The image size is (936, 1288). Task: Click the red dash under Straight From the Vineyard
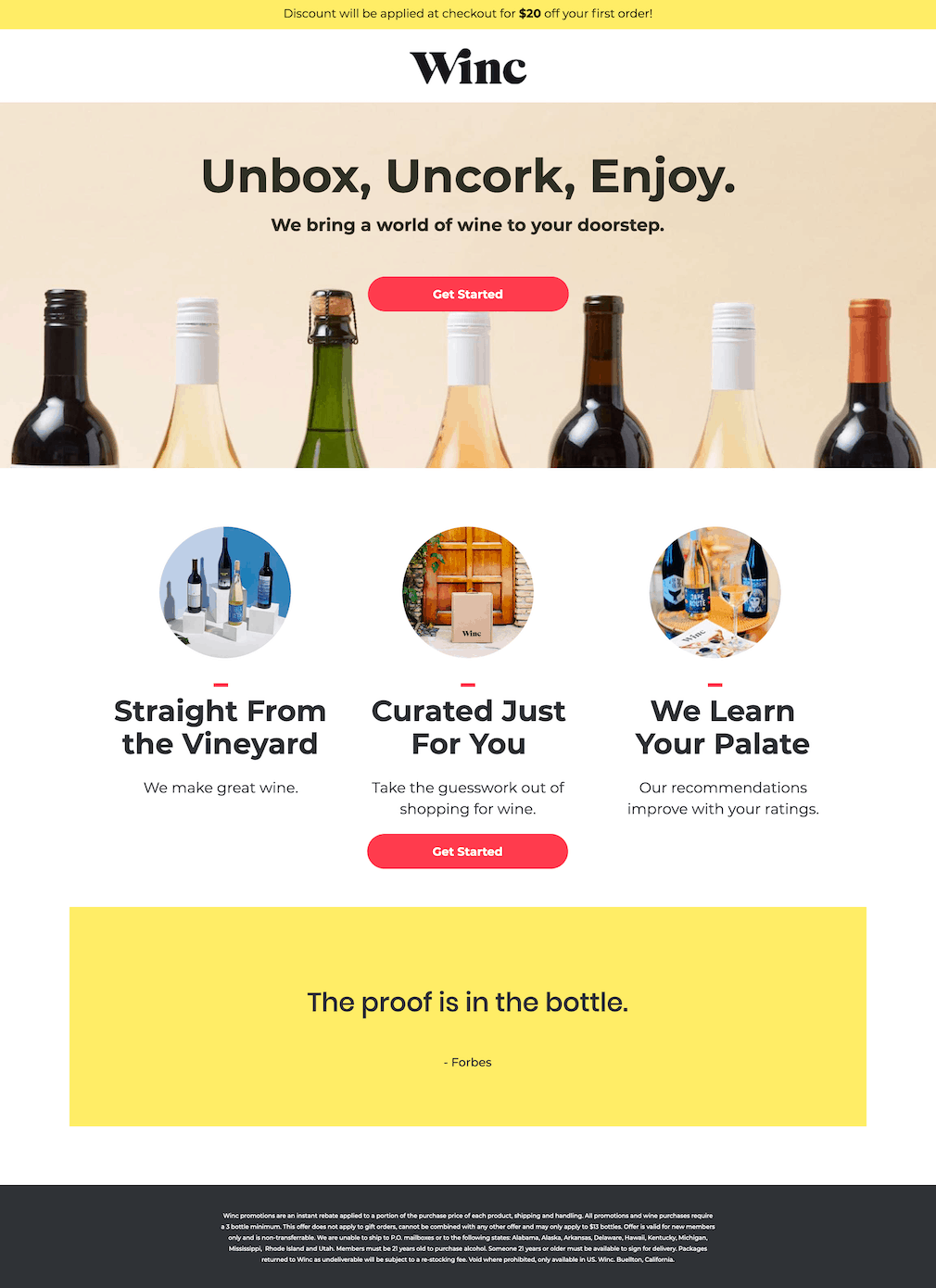tap(221, 683)
